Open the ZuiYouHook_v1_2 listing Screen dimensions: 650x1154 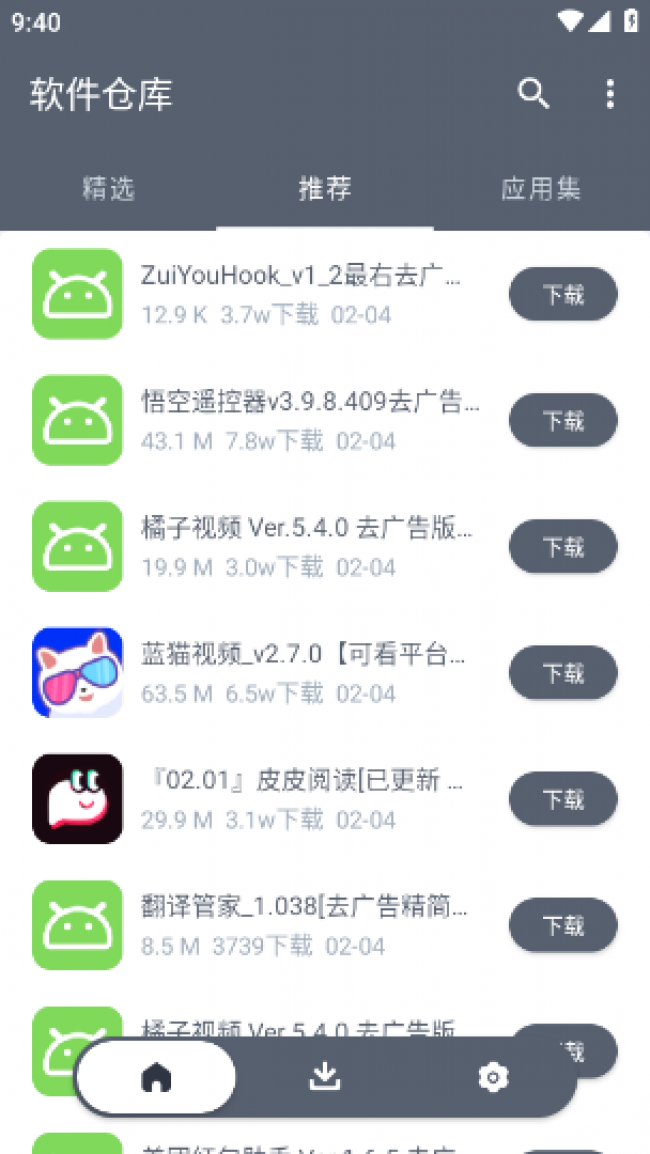pyautogui.click(x=300, y=294)
